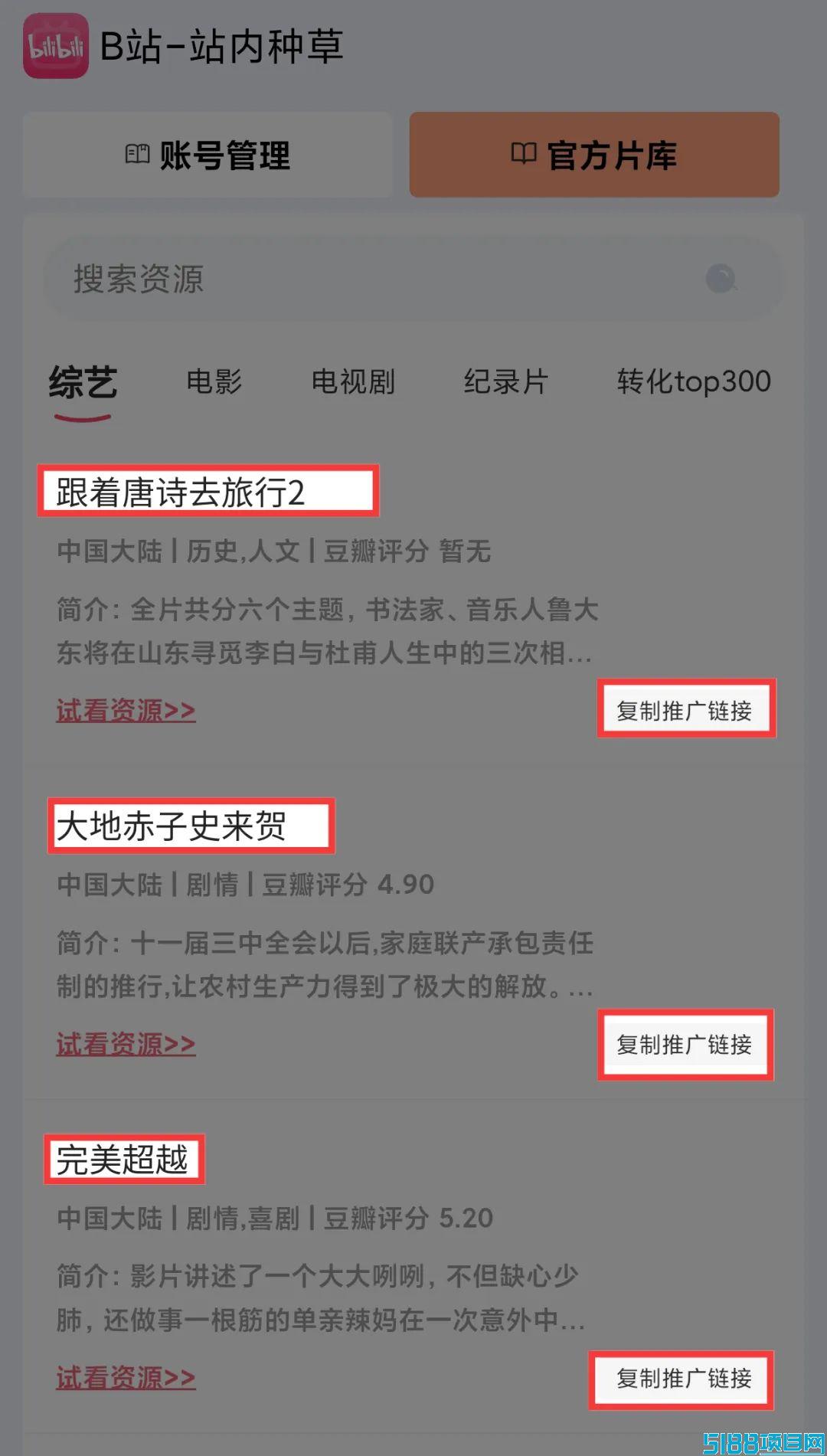The width and height of the screenshot is (827, 1456).
Task: Tap the 搜索资源 search field
Action: (413, 279)
